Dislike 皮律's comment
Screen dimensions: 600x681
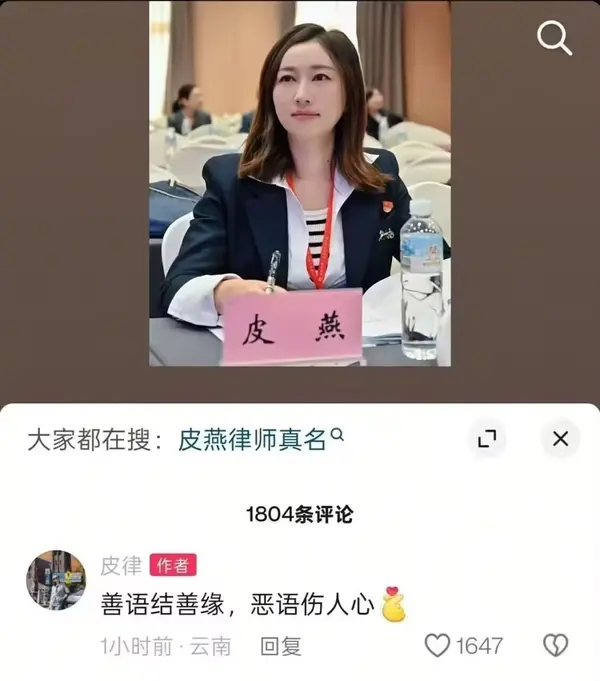coord(555,645)
